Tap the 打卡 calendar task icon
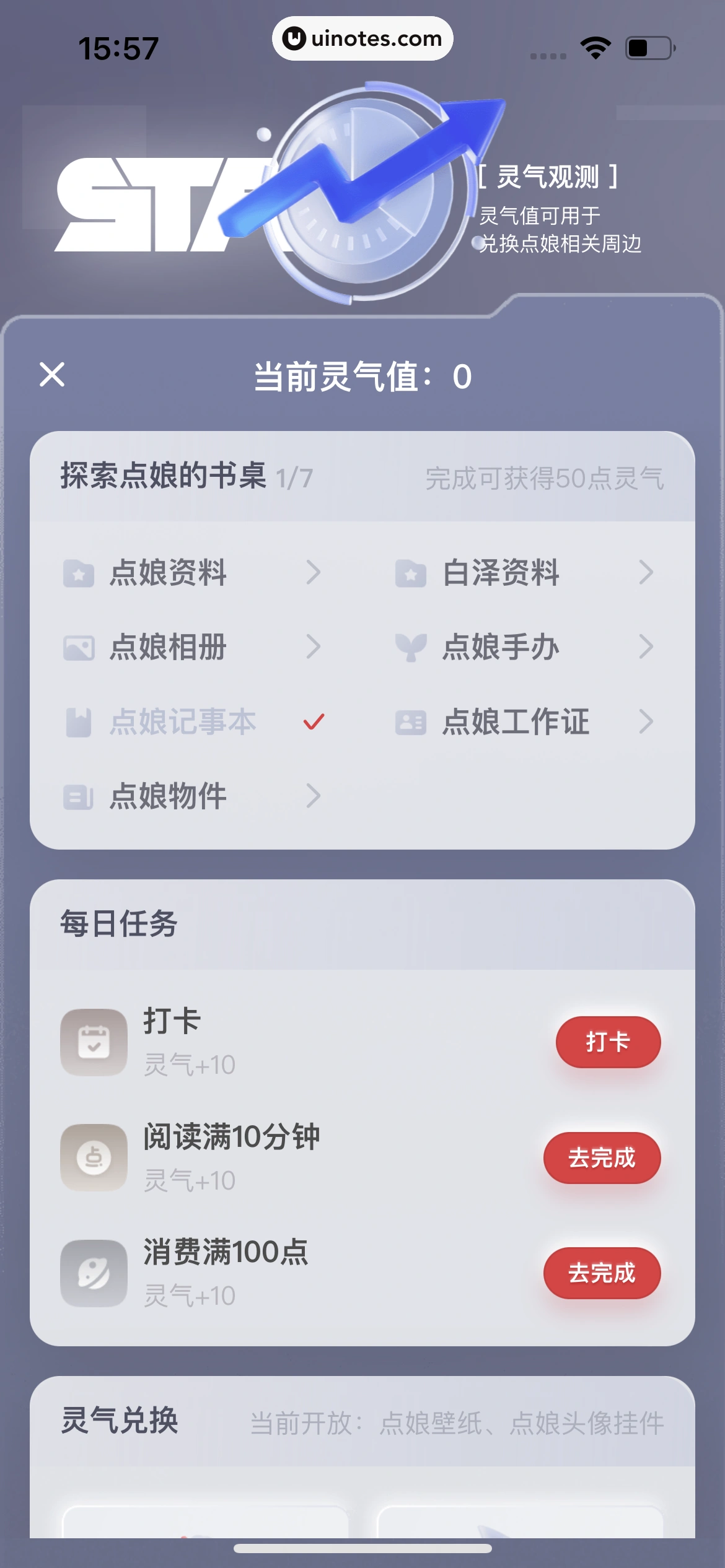This screenshot has height=1568, width=725. [x=94, y=1042]
